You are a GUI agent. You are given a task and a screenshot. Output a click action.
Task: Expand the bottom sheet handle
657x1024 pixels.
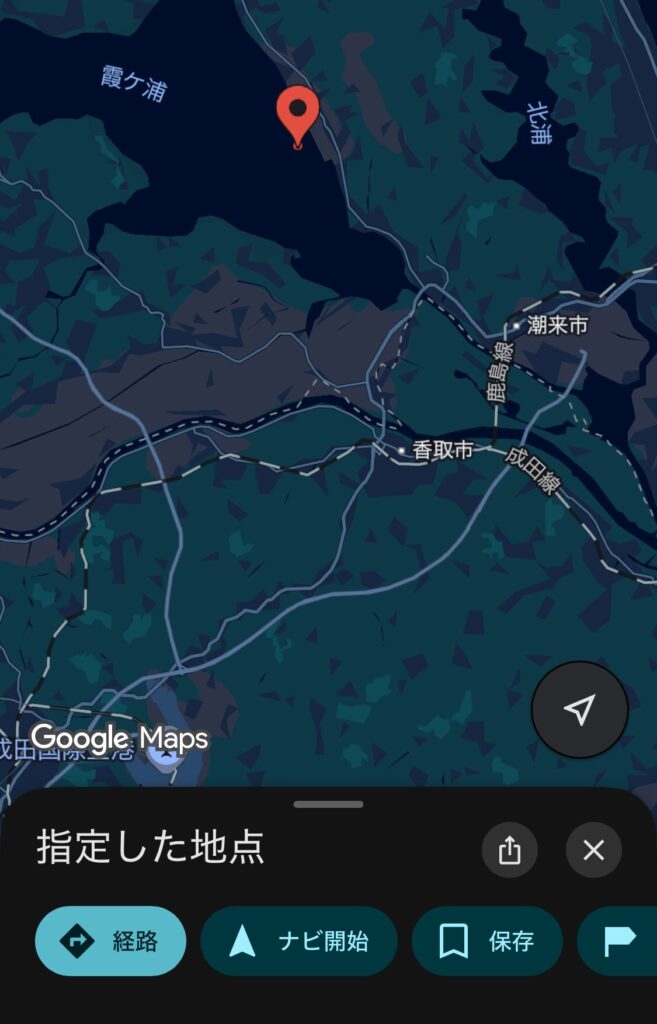tap(328, 804)
